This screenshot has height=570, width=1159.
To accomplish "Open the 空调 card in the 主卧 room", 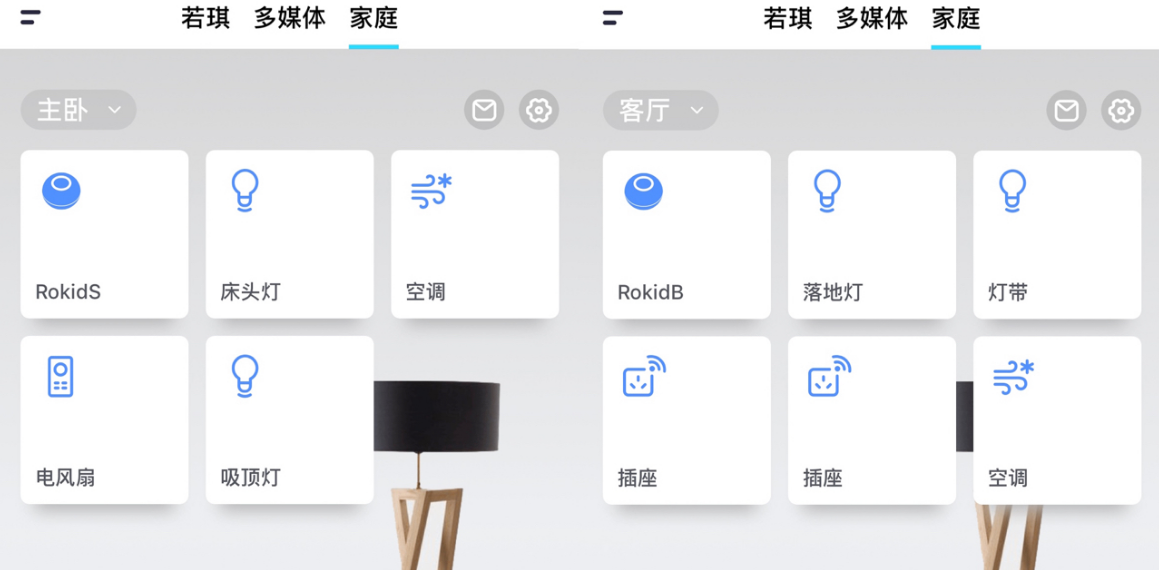I will pos(474,235).
